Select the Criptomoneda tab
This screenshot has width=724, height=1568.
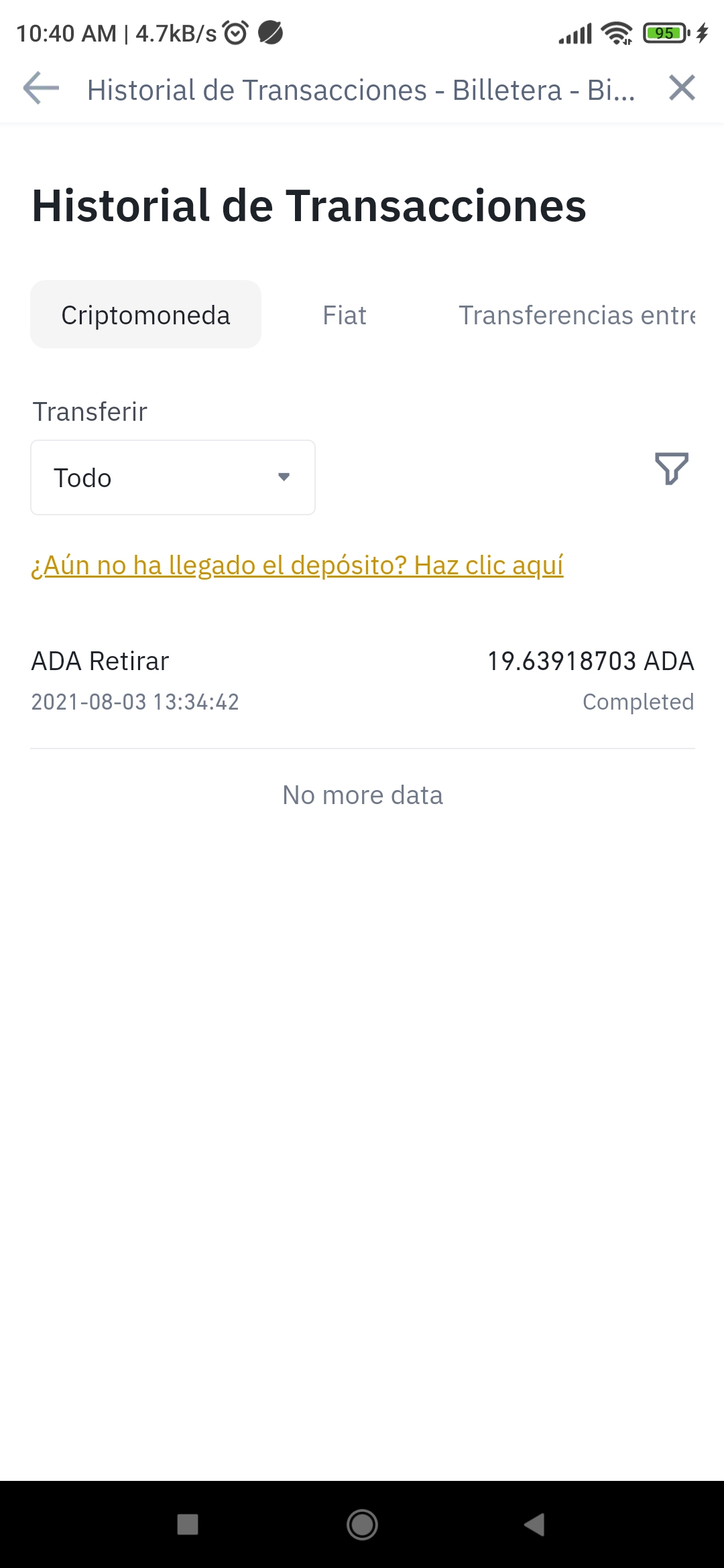point(145,315)
